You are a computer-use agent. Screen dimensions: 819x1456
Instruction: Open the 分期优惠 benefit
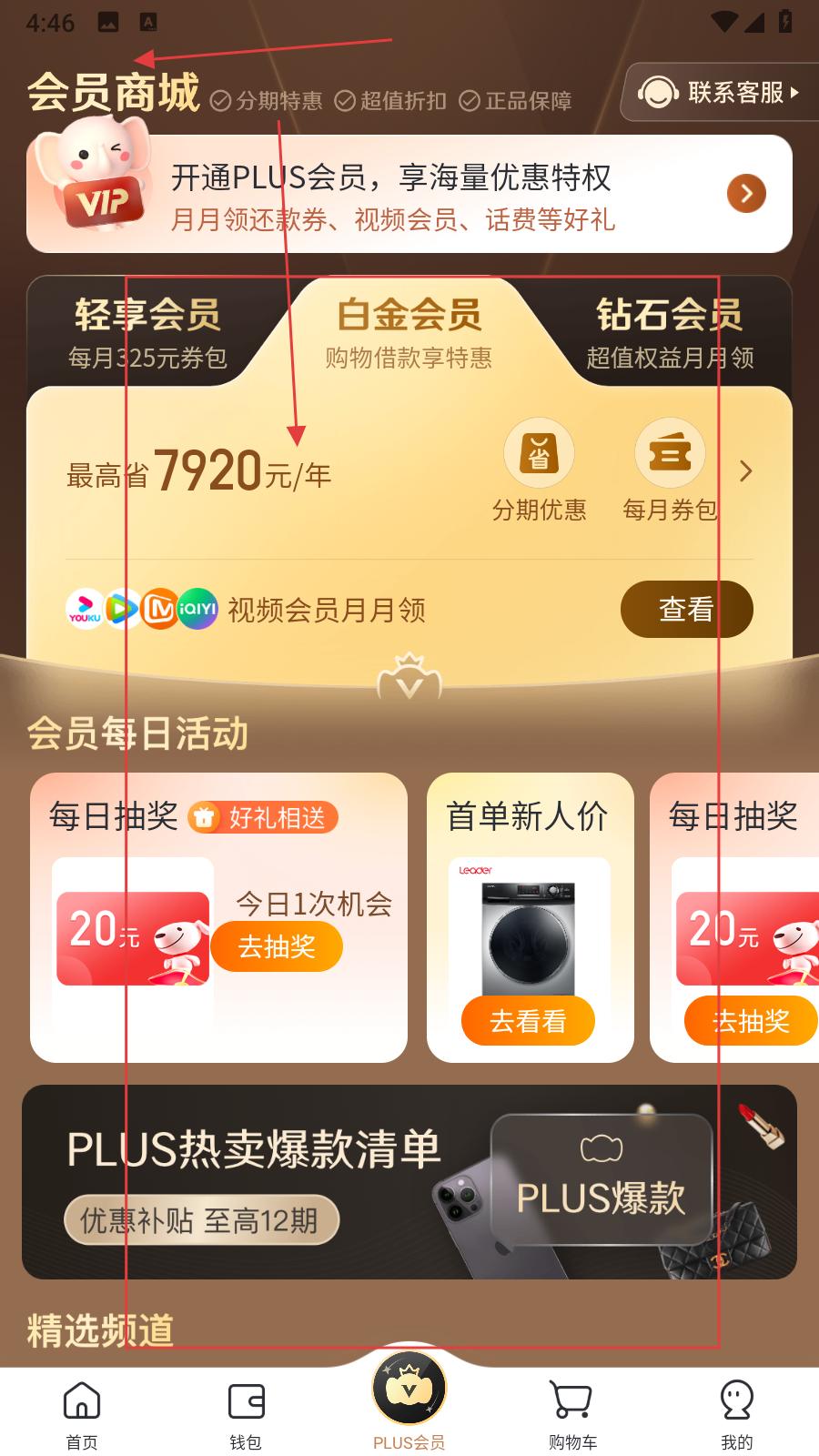(x=539, y=470)
